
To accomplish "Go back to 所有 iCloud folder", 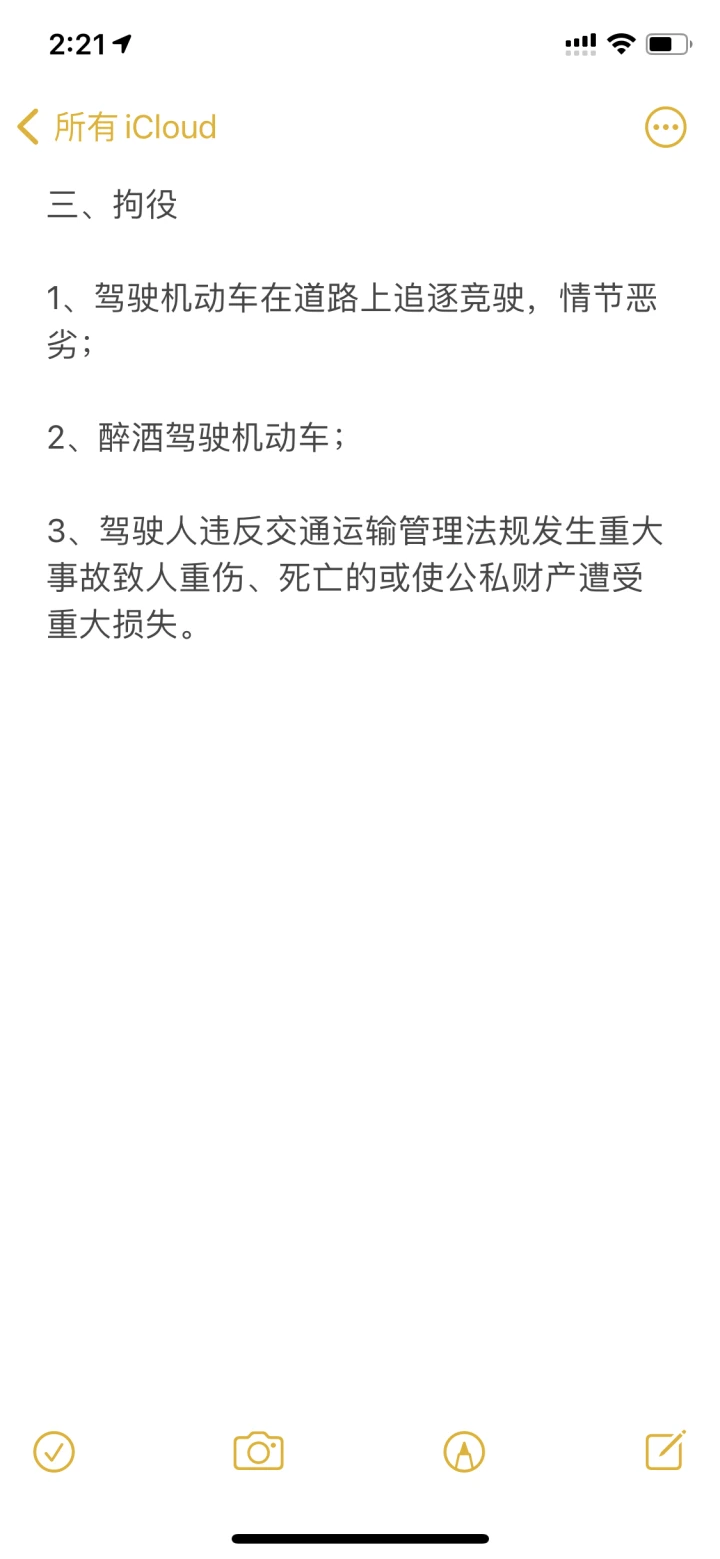I will click(x=117, y=127).
